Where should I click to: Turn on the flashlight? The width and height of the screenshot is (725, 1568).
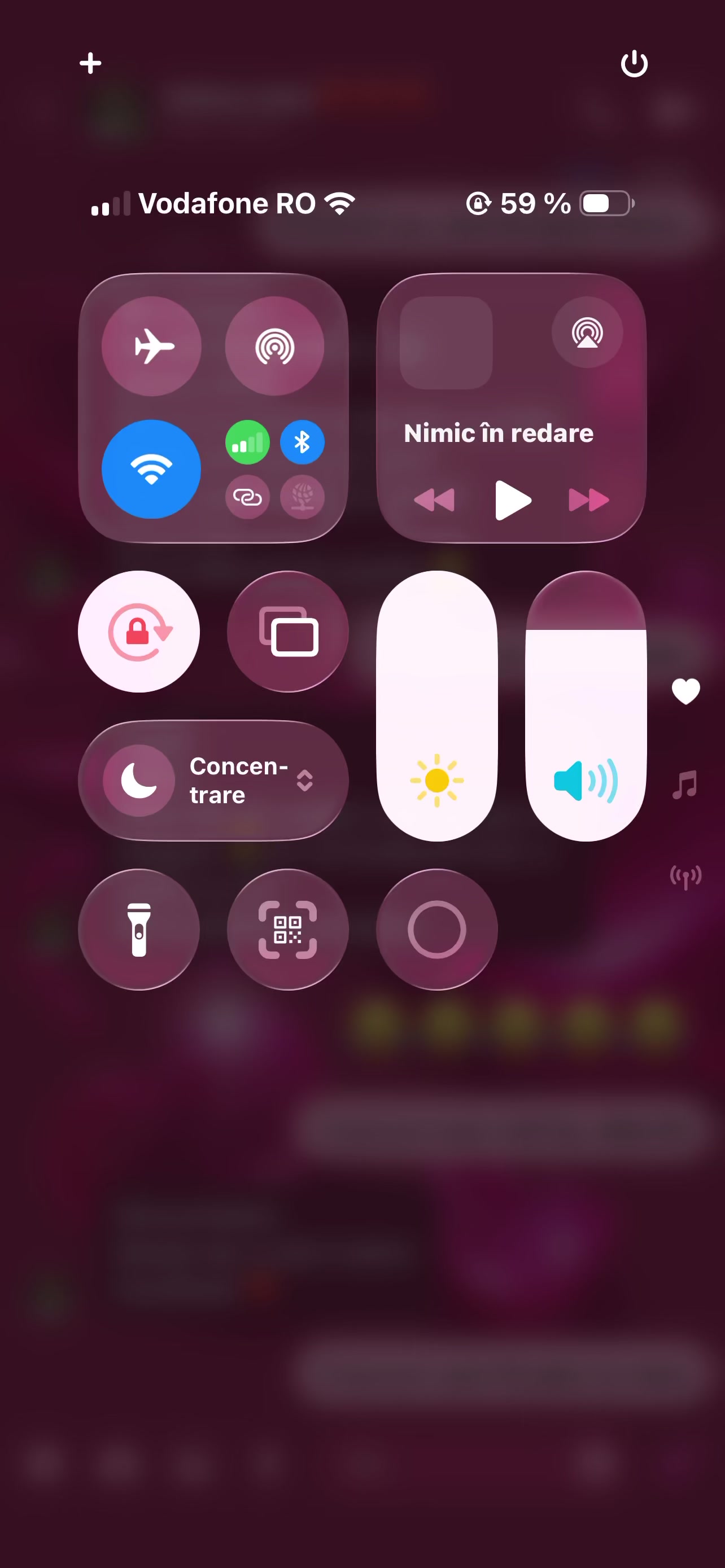[139, 930]
